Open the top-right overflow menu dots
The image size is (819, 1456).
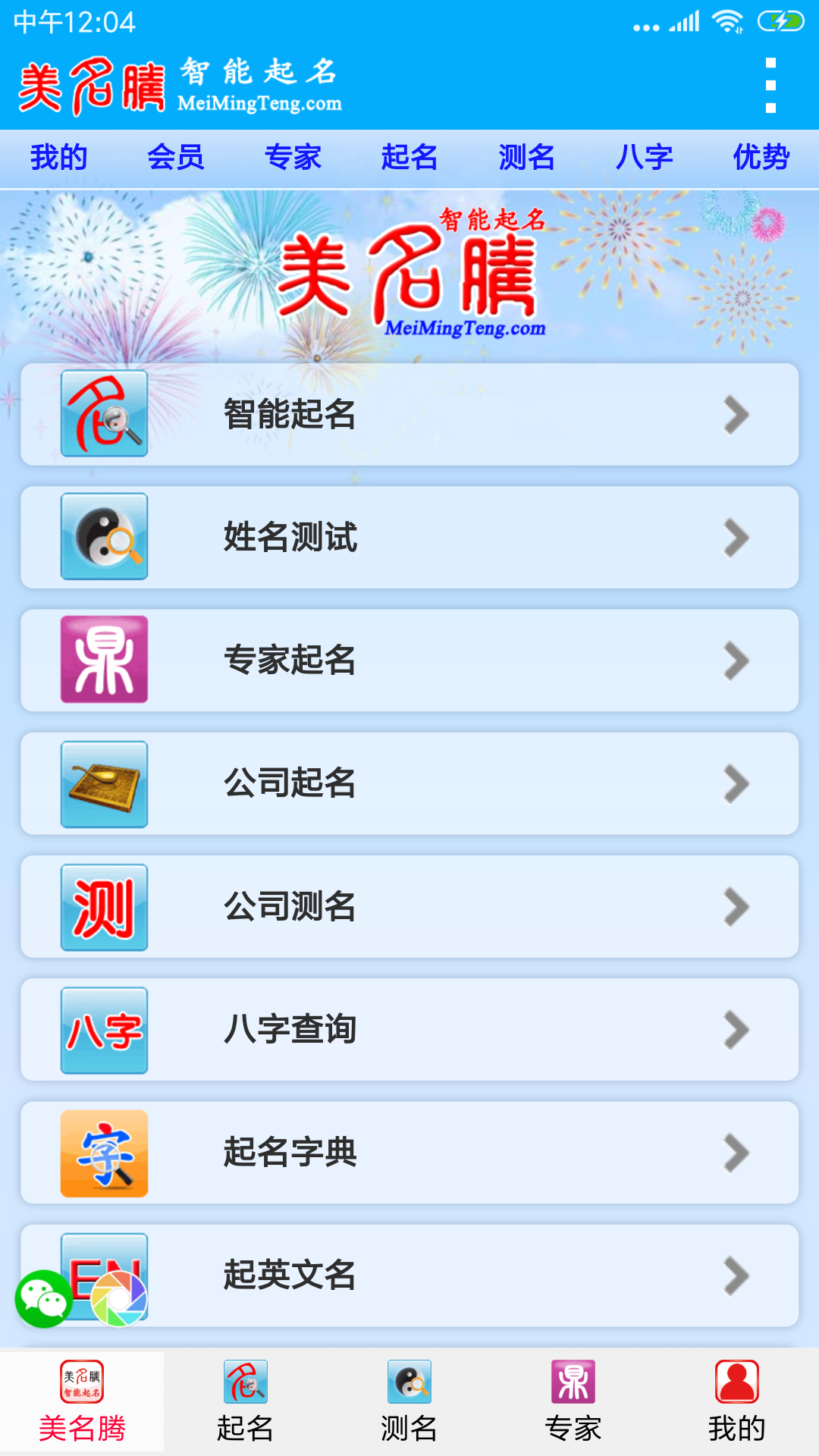tap(772, 85)
